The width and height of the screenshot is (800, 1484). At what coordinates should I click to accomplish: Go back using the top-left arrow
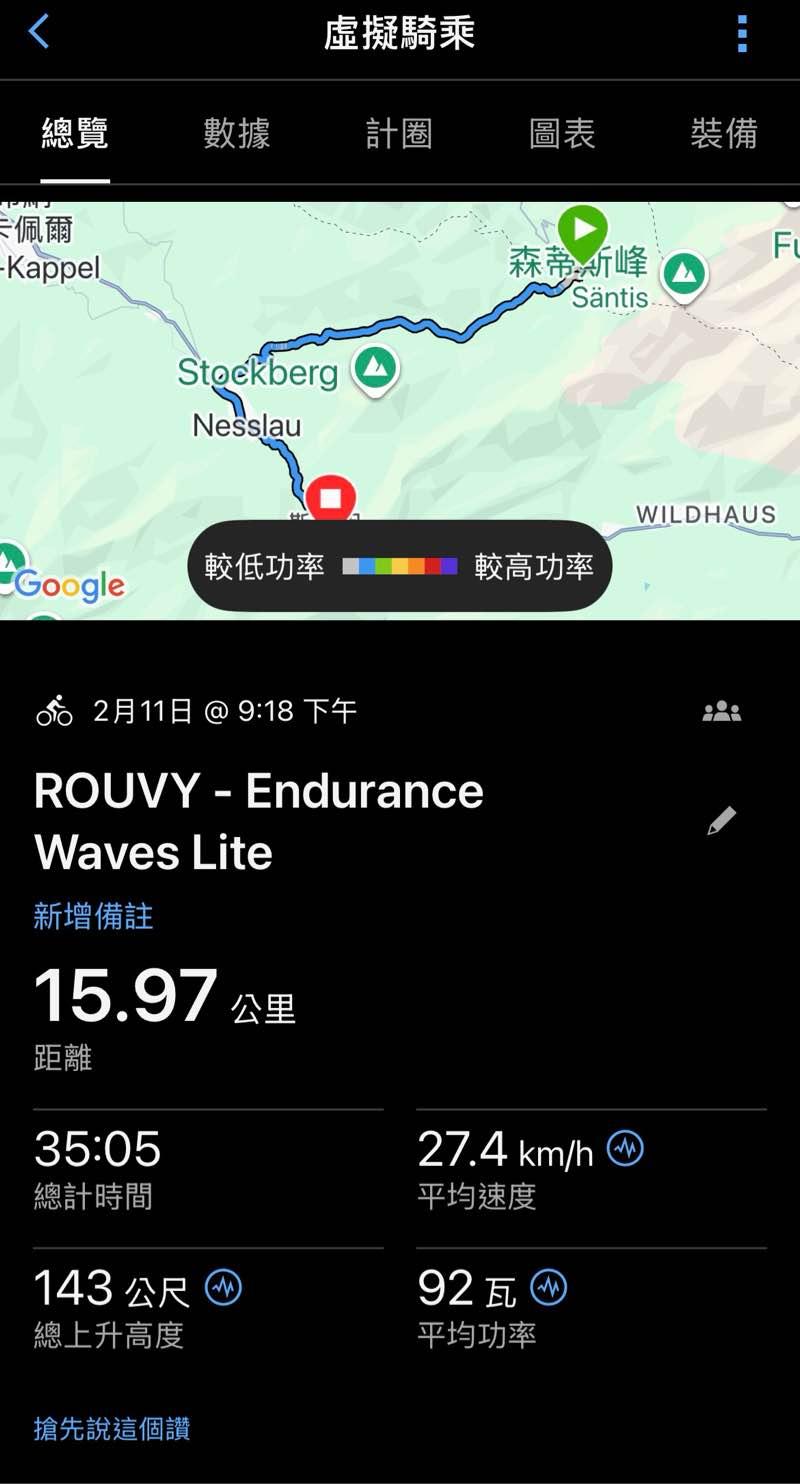pyautogui.click(x=38, y=32)
